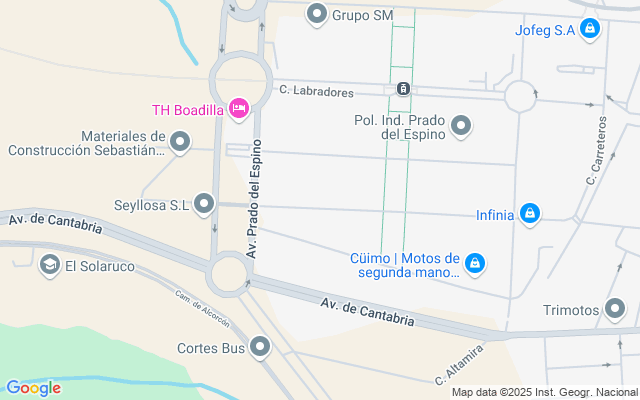Select the Grupo SM place marker
Viewport: 640px width, 400px height.
[318, 15]
